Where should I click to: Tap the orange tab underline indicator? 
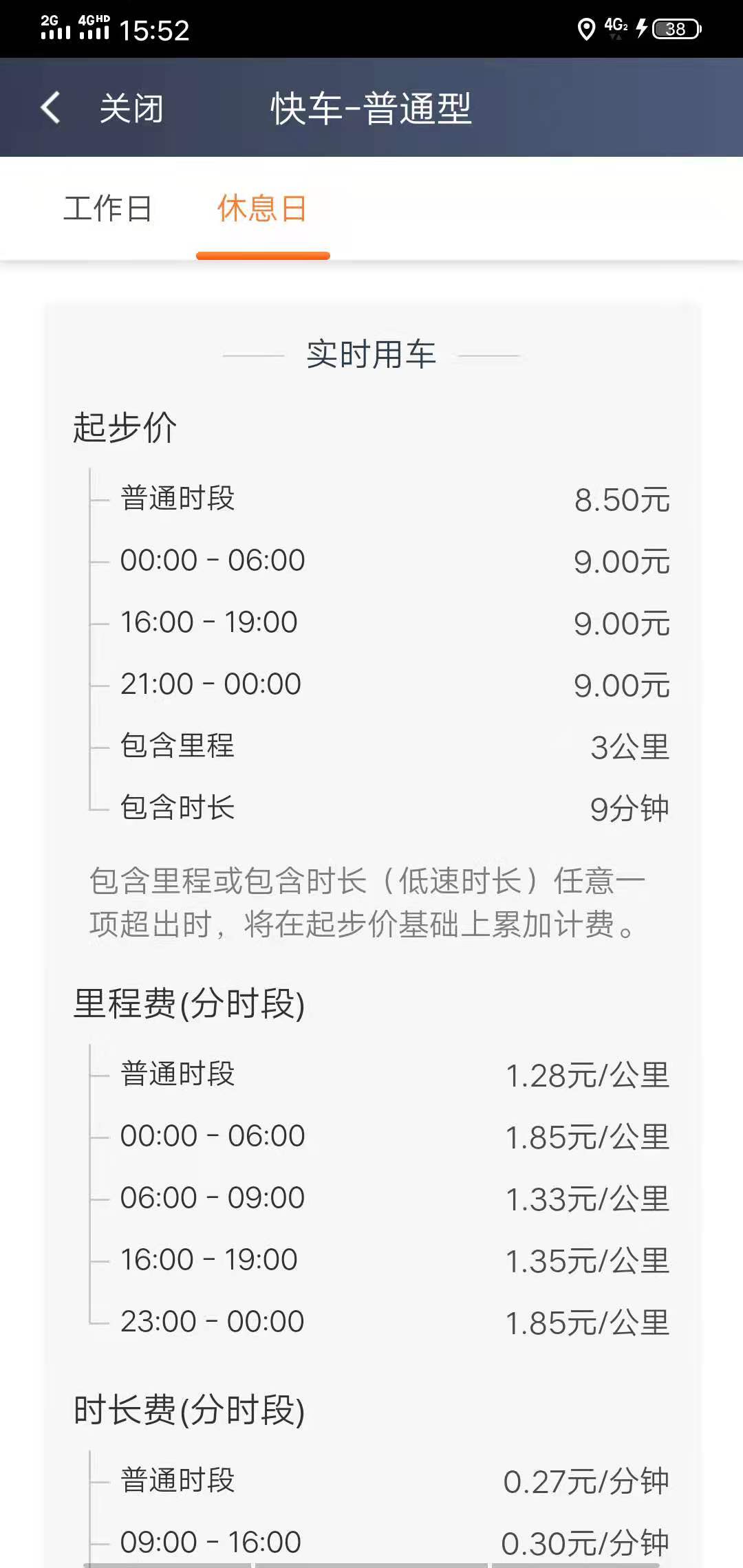(262, 254)
